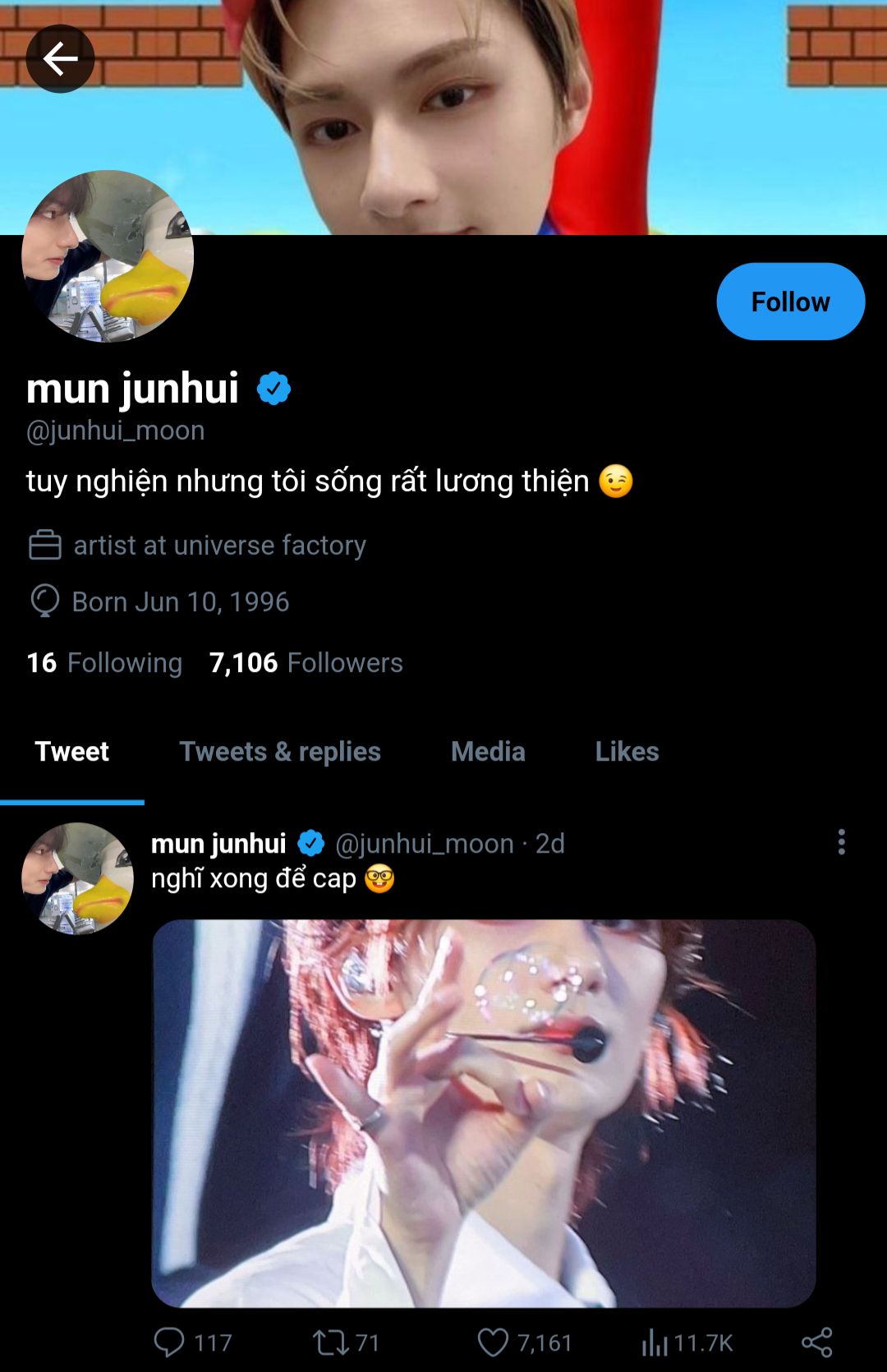Follow mun junhui's account
887x1372 pixels.
click(790, 302)
